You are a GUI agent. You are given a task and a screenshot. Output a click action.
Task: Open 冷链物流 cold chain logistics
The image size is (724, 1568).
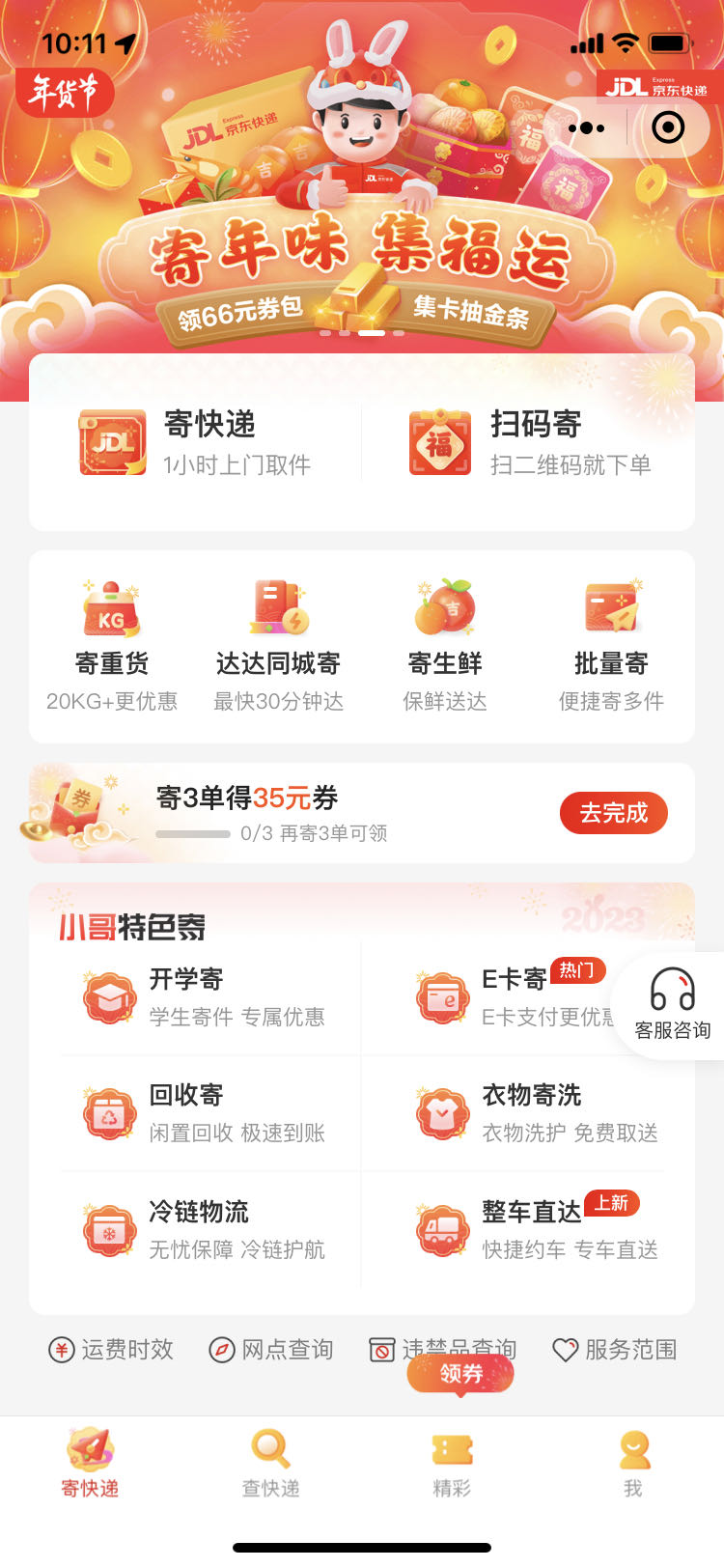pyautogui.click(x=208, y=1229)
